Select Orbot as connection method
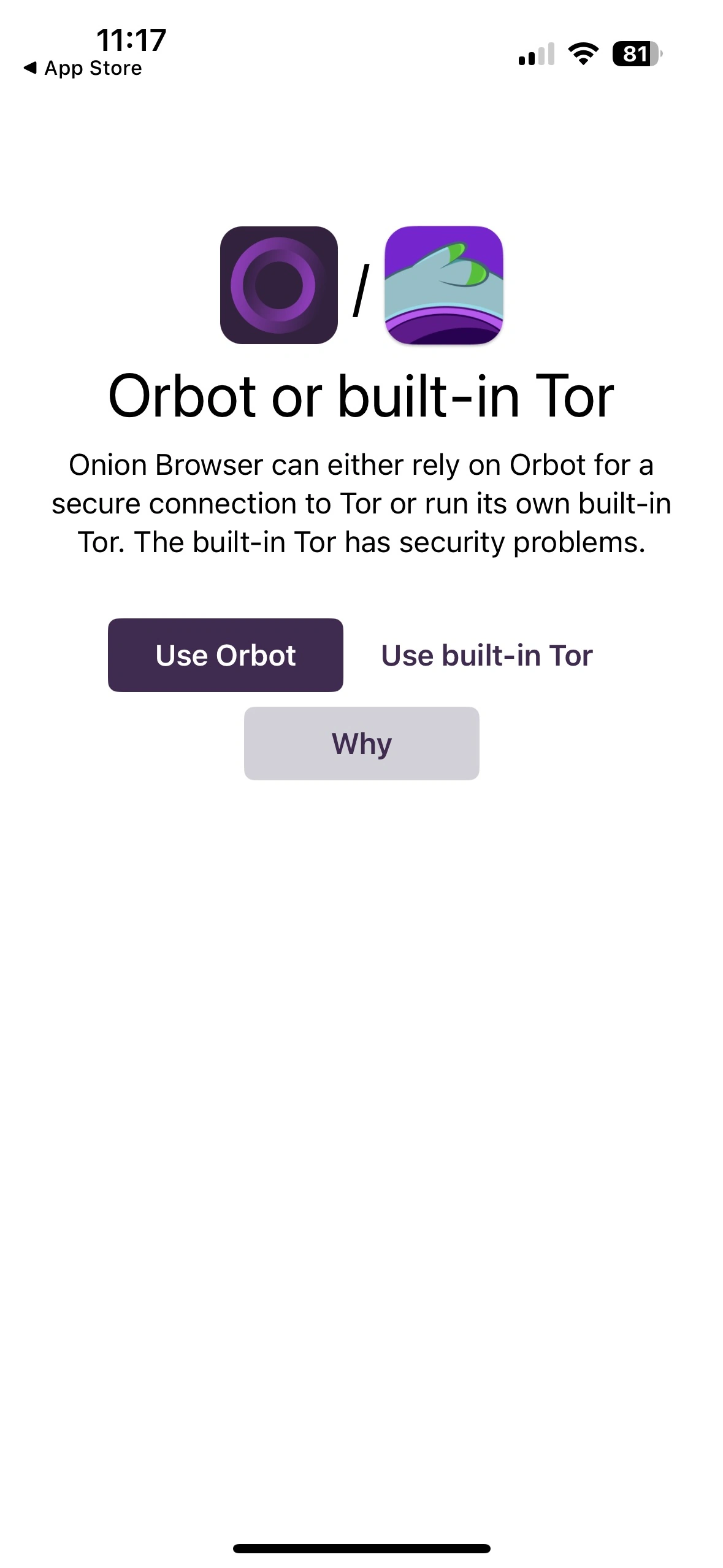Image resolution: width=723 pixels, height=1568 pixels. (226, 655)
